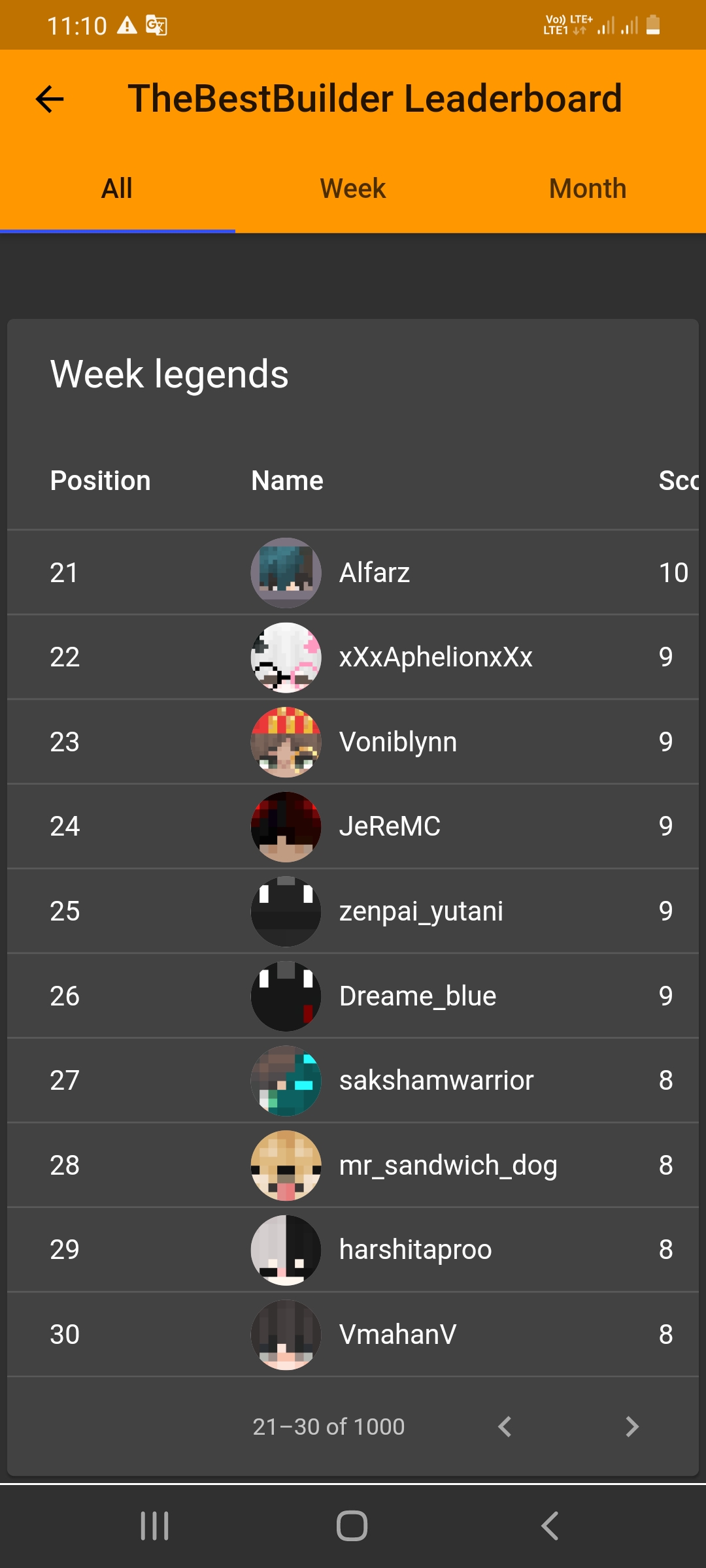Select the All tab
Image resolution: width=706 pixels, height=1568 pixels.
[x=117, y=189]
